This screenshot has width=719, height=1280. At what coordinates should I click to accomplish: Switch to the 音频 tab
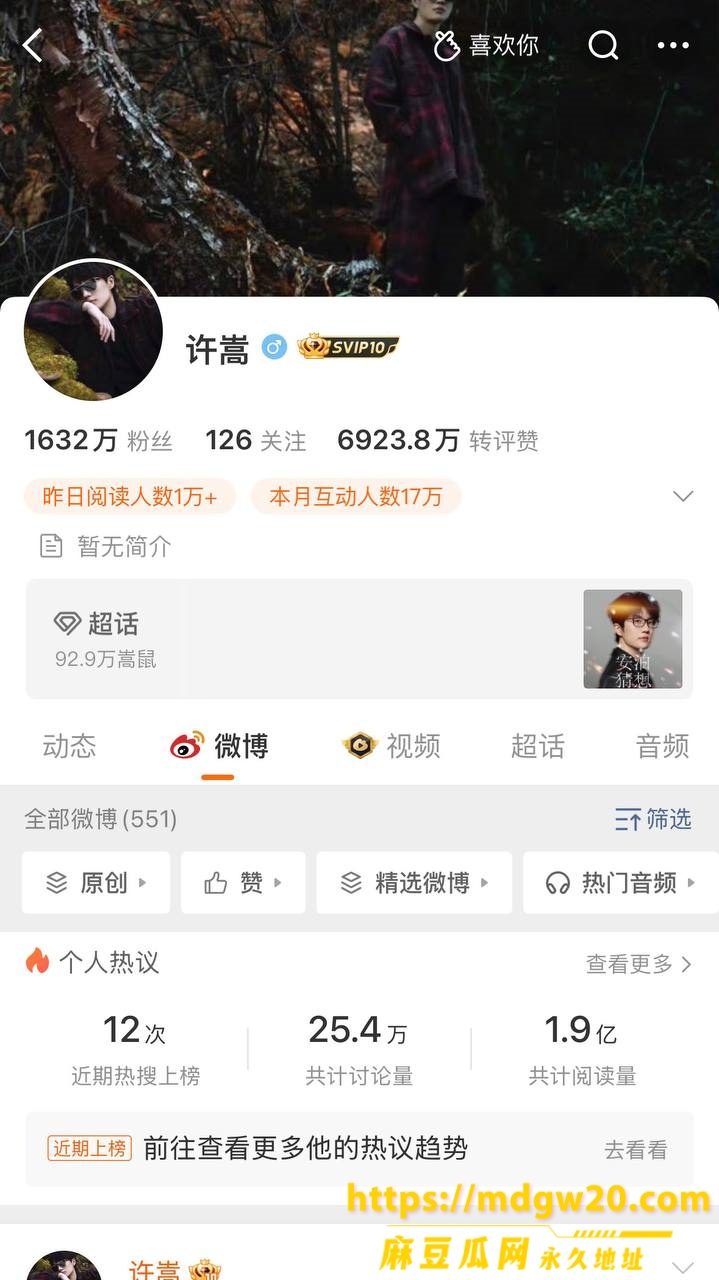click(663, 746)
